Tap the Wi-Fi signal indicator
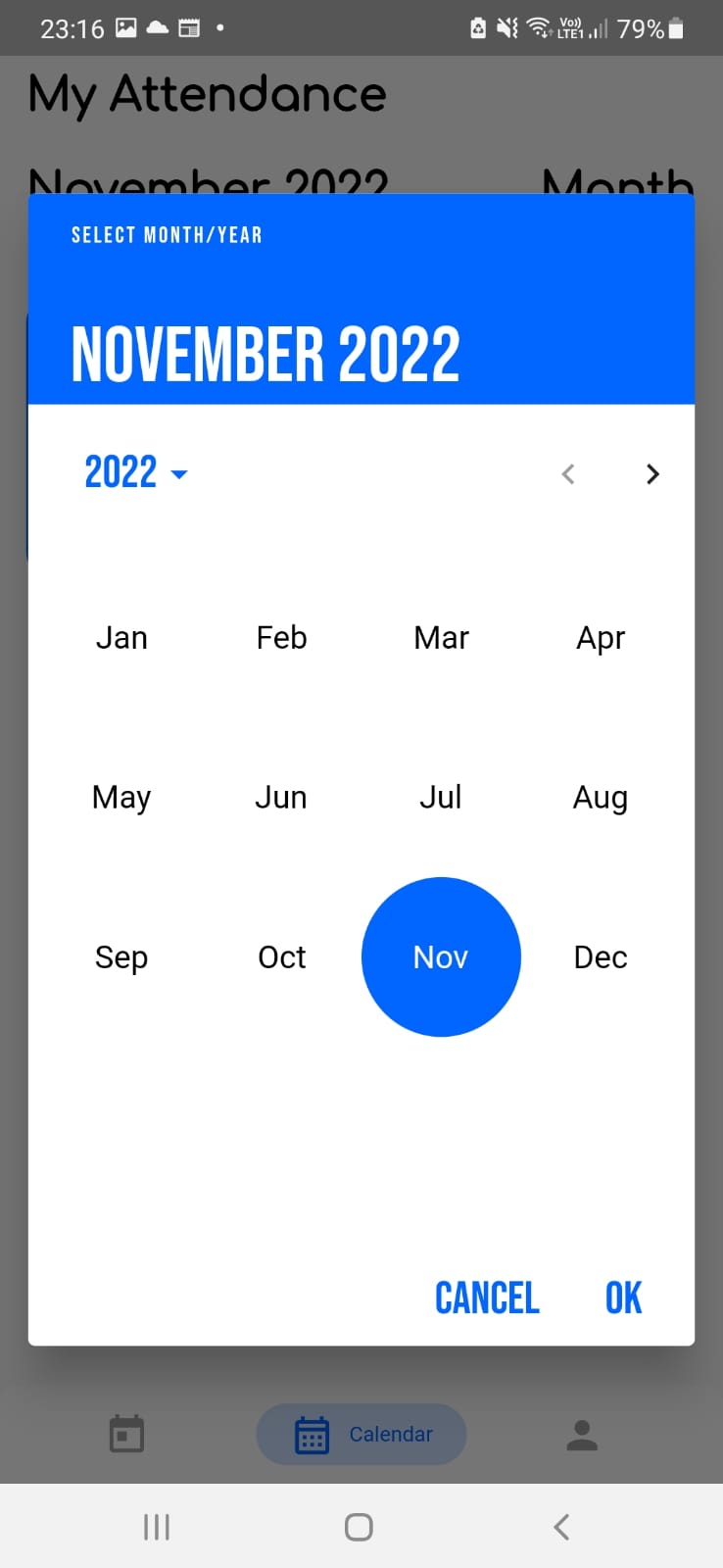This screenshot has width=723, height=1568. tap(540, 27)
